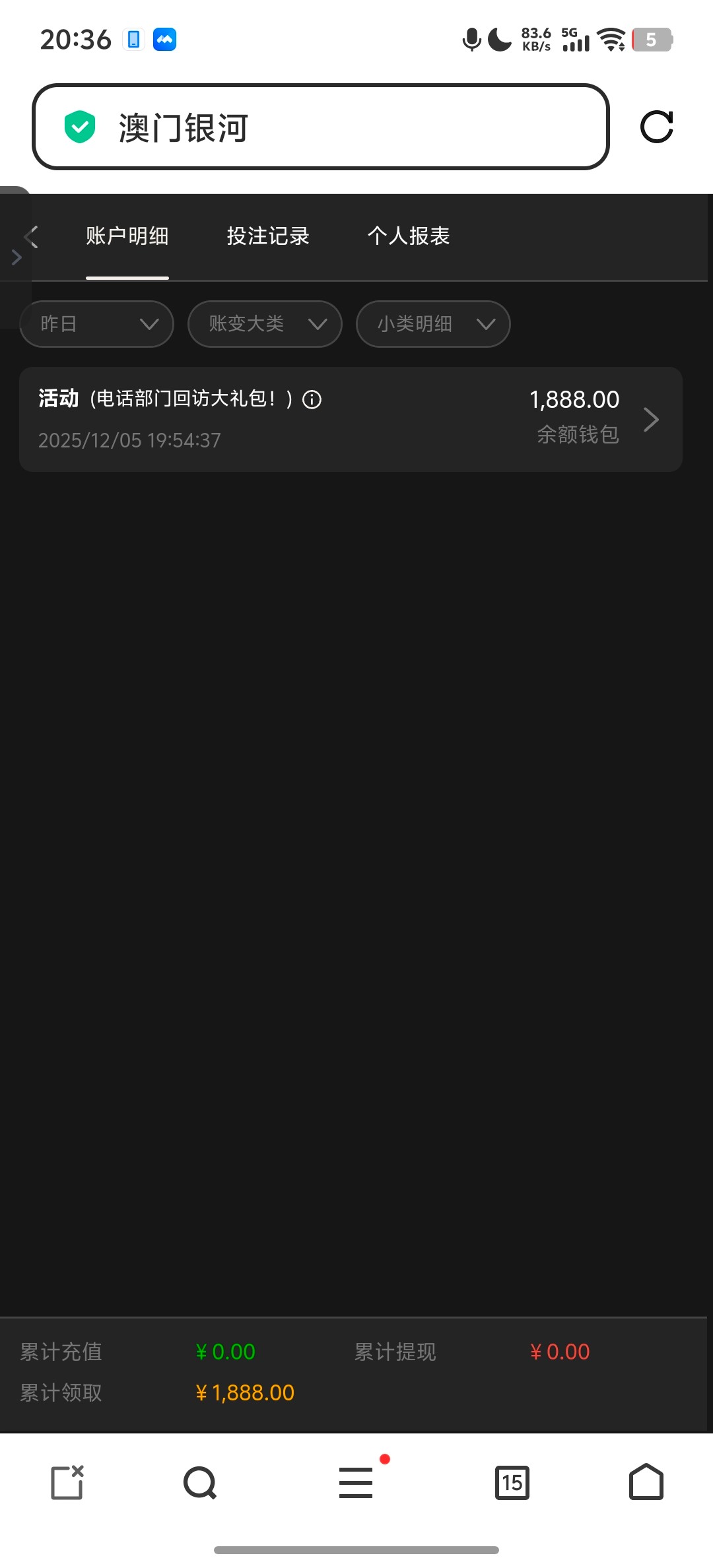This screenshot has height=1568, width=713.
Task: Go to the browser home page
Action: 646,1483
